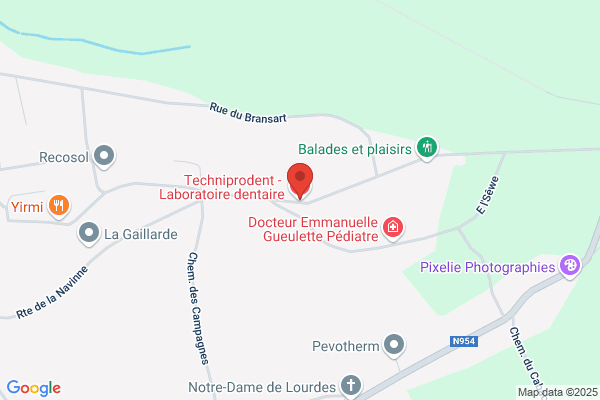Open the Balades et plaisirs marker
This screenshot has width=600, height=400.
427,149
